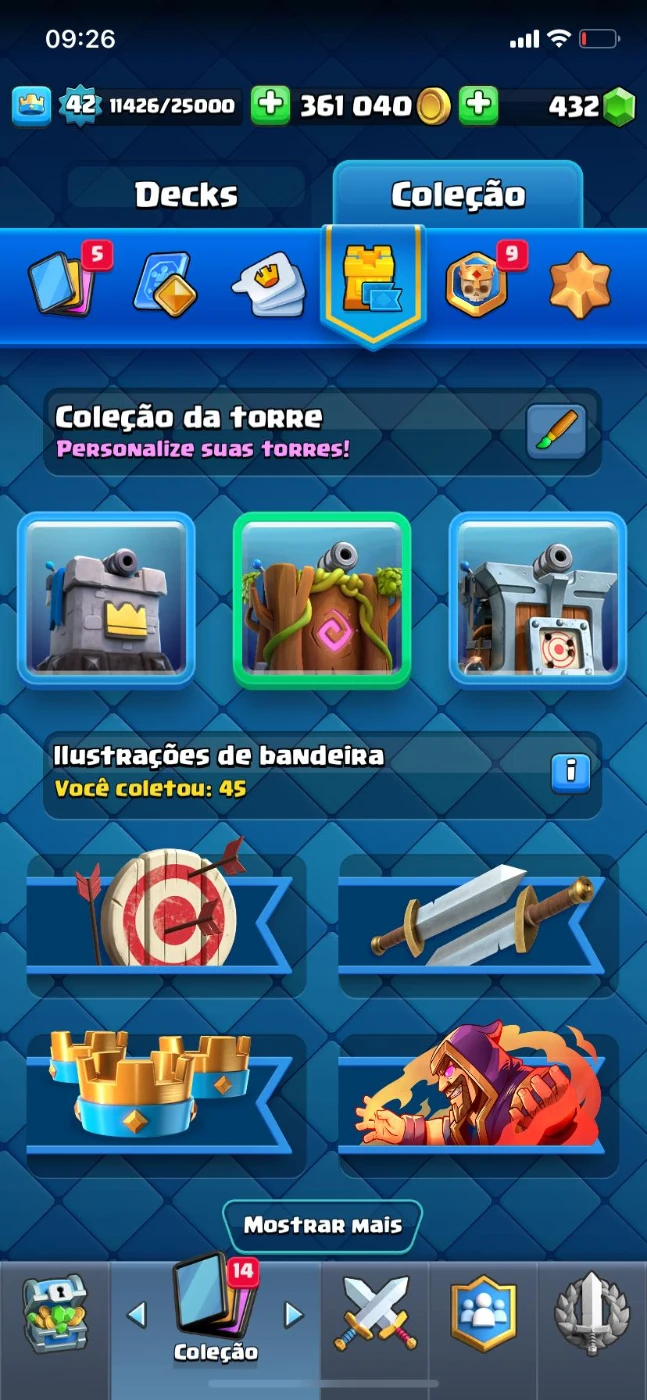Open the clan shield tab

coord(484,1312)
